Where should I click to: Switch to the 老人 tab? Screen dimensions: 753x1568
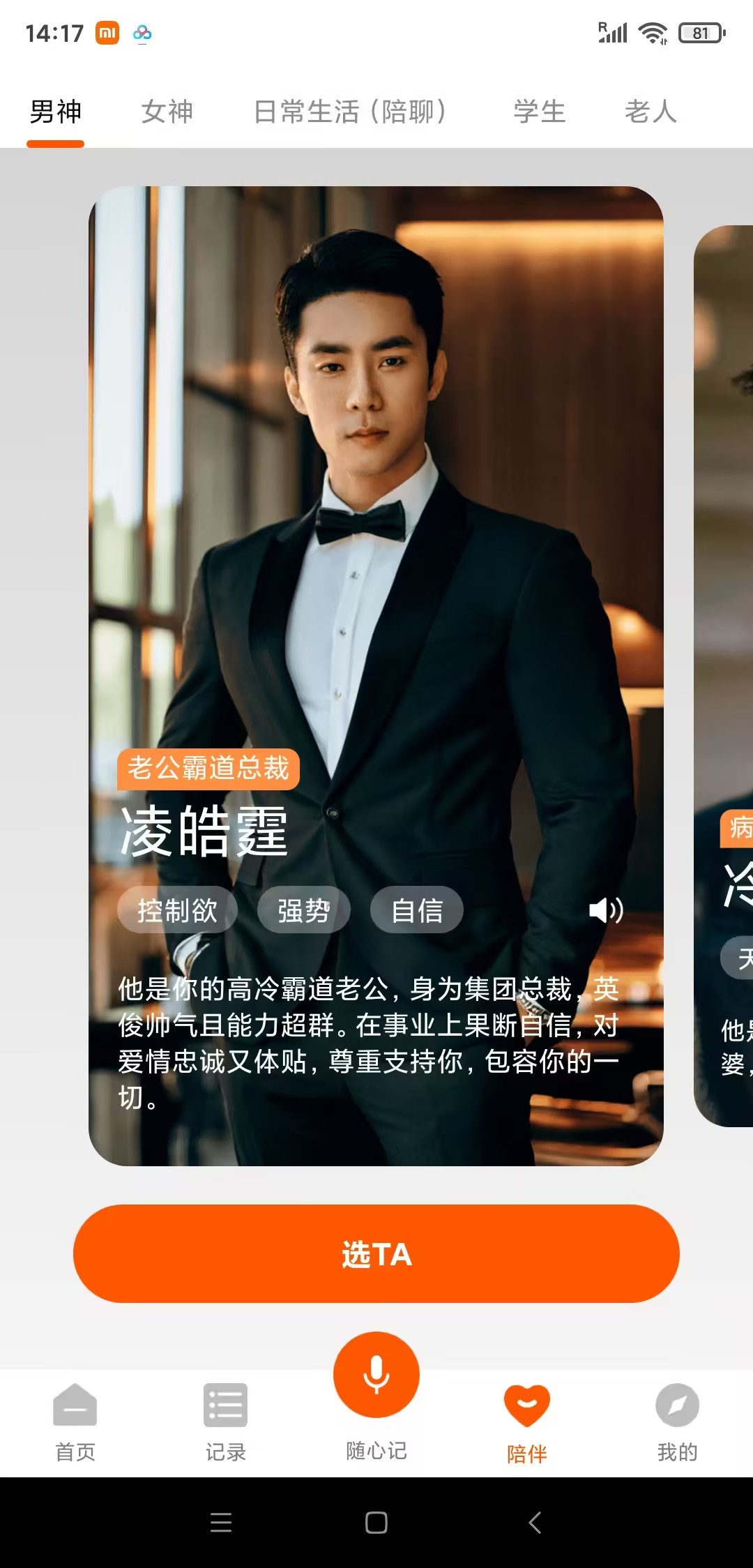click(651, 112)
